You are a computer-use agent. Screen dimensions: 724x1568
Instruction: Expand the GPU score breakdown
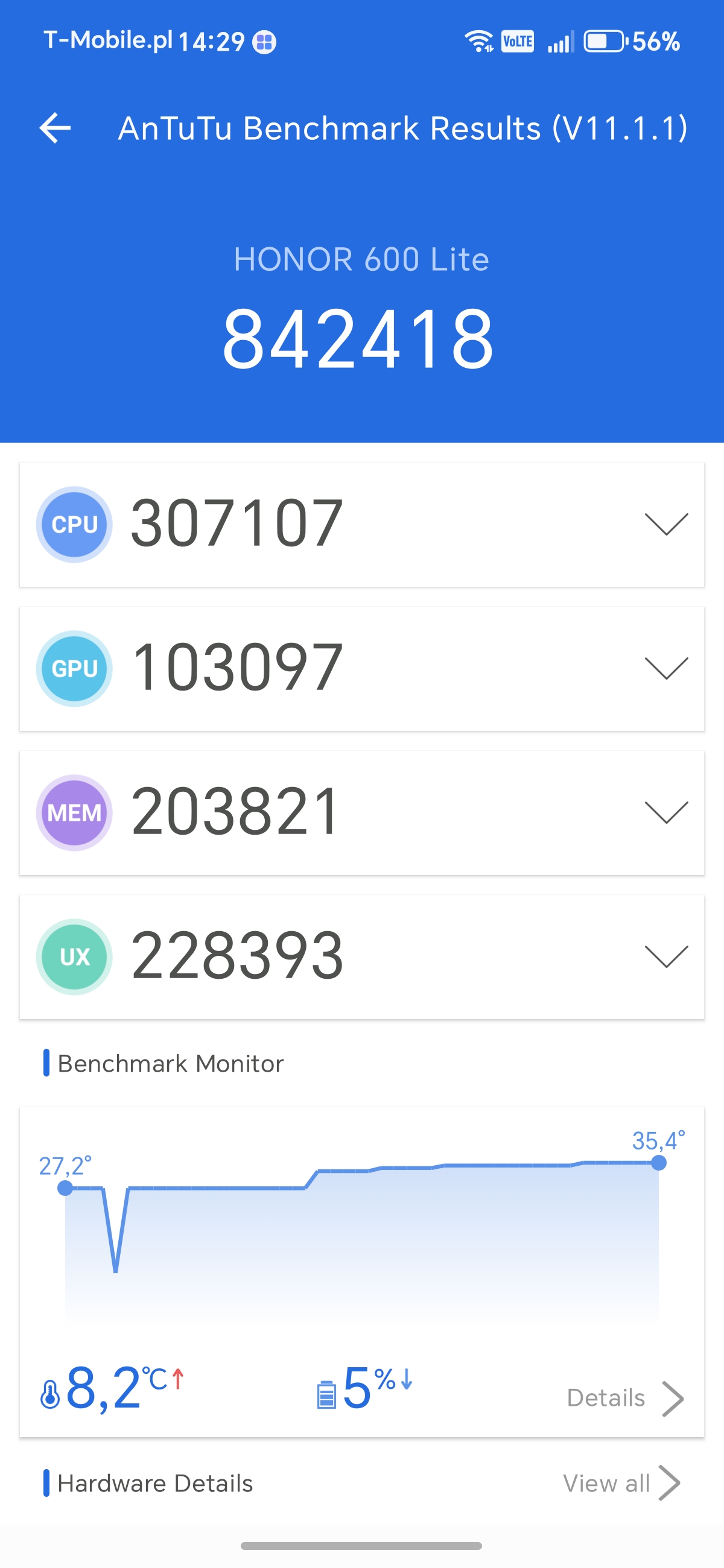[x=665, y=668]
